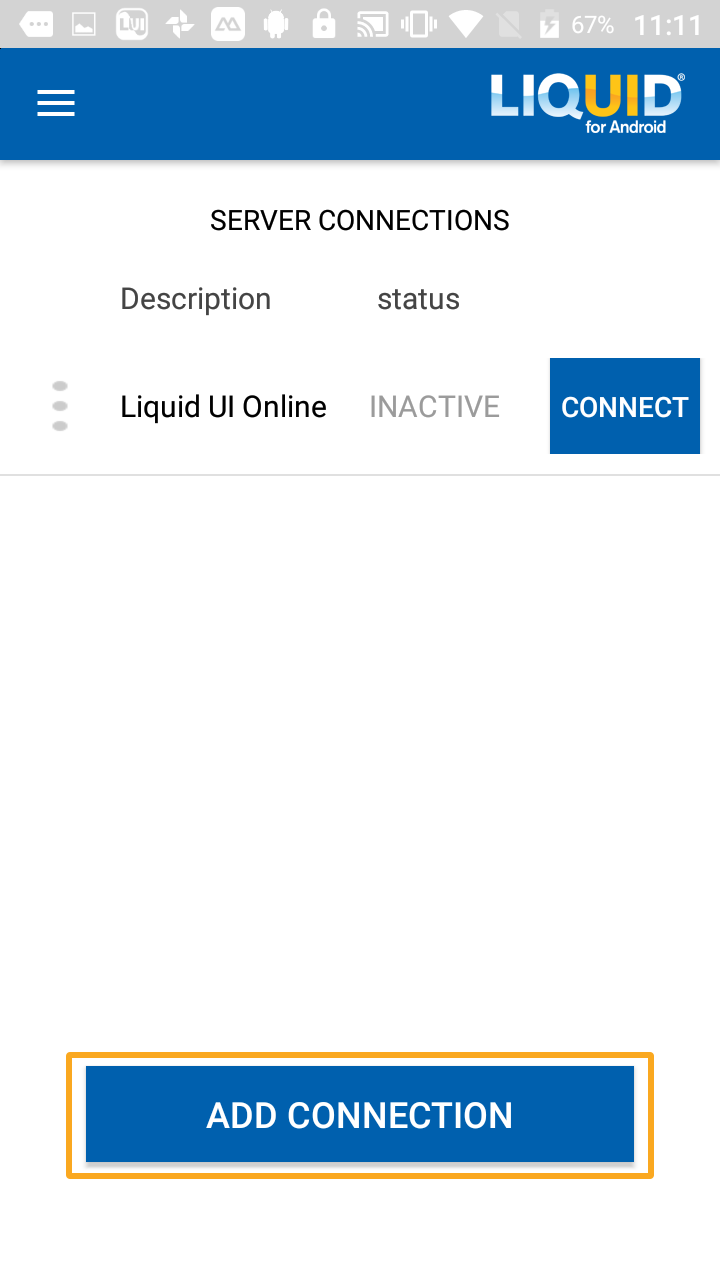Connect to Liquid UI Online server
This screenshot has width=720, height=1280.
pos(625,406)
